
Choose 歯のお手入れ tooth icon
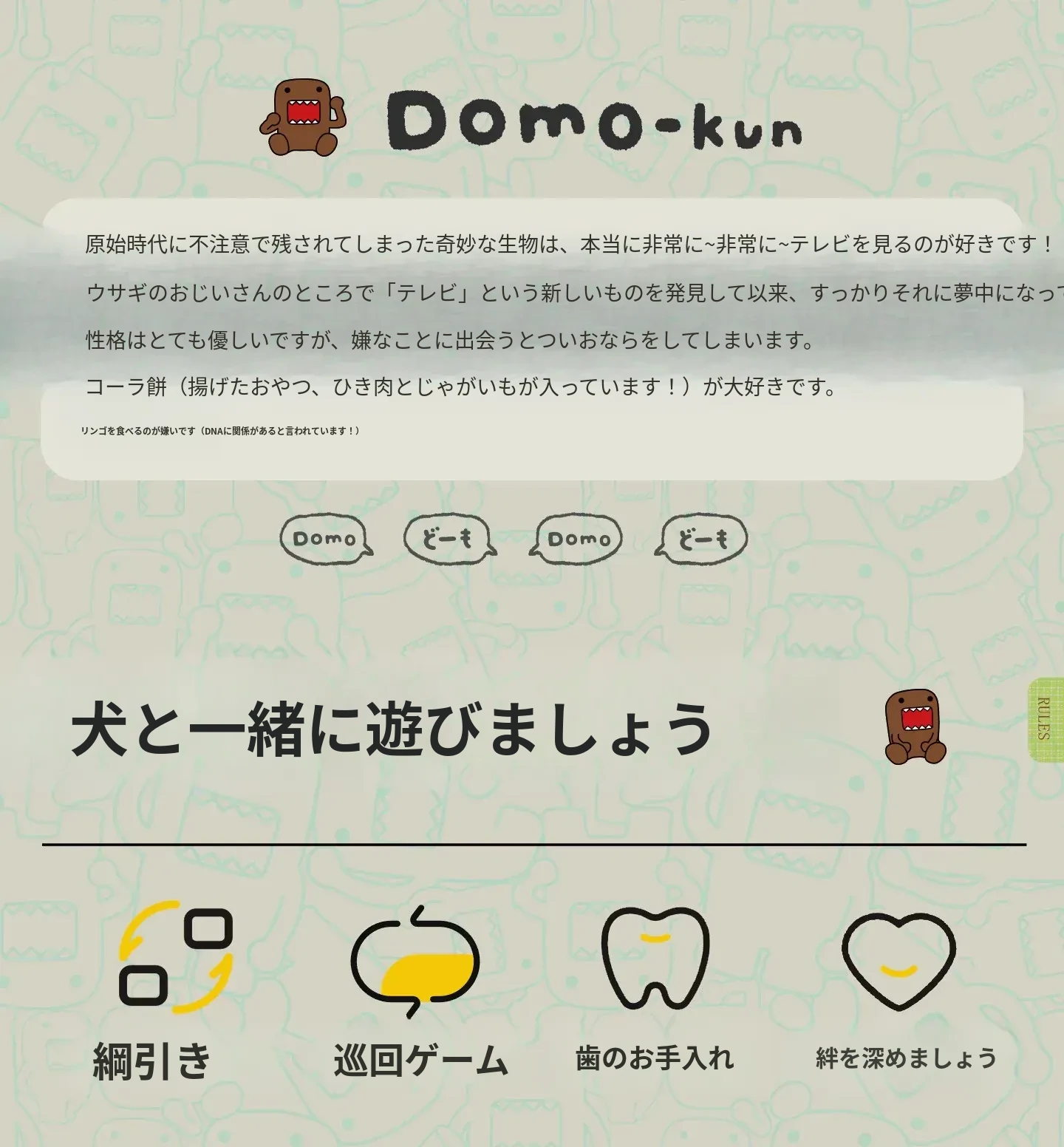(655, 959)
